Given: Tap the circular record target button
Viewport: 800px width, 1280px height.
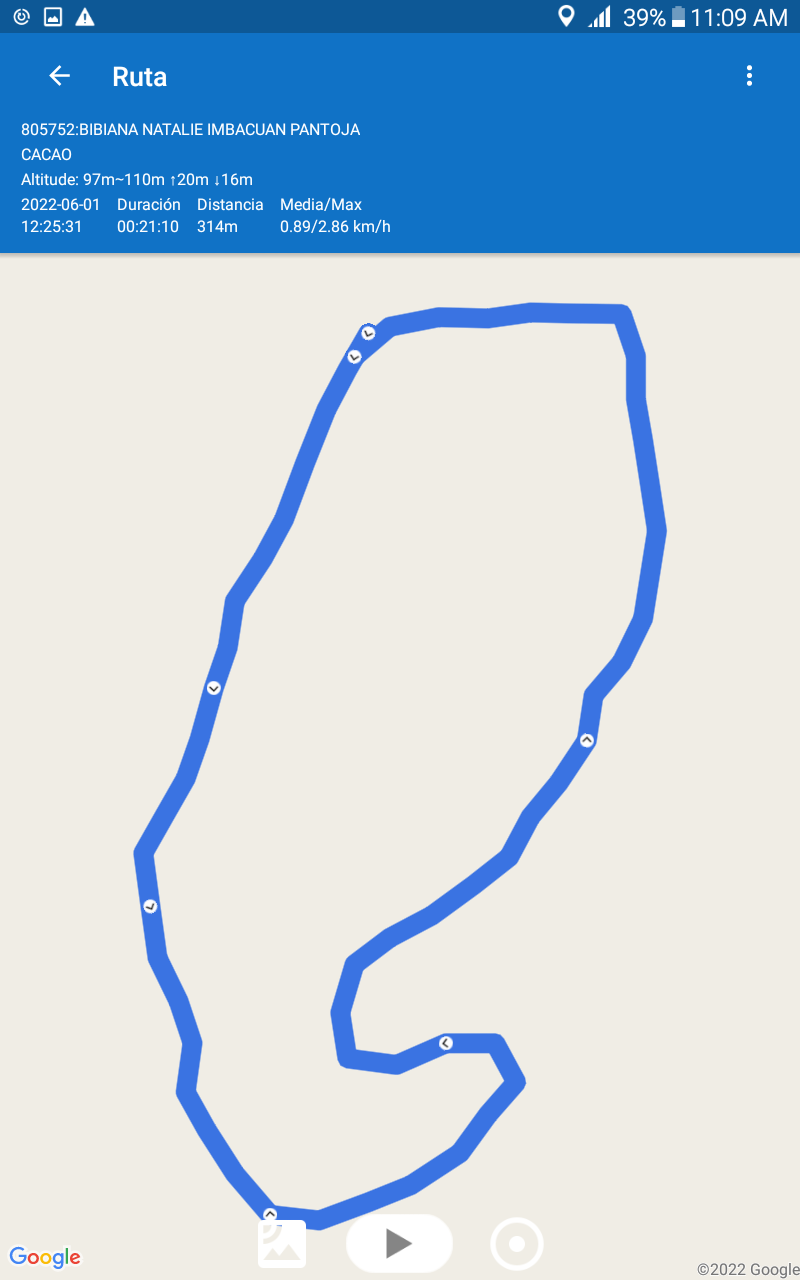Looking at the screenshot, I should pyautogui.click(x=517, y=1244).
